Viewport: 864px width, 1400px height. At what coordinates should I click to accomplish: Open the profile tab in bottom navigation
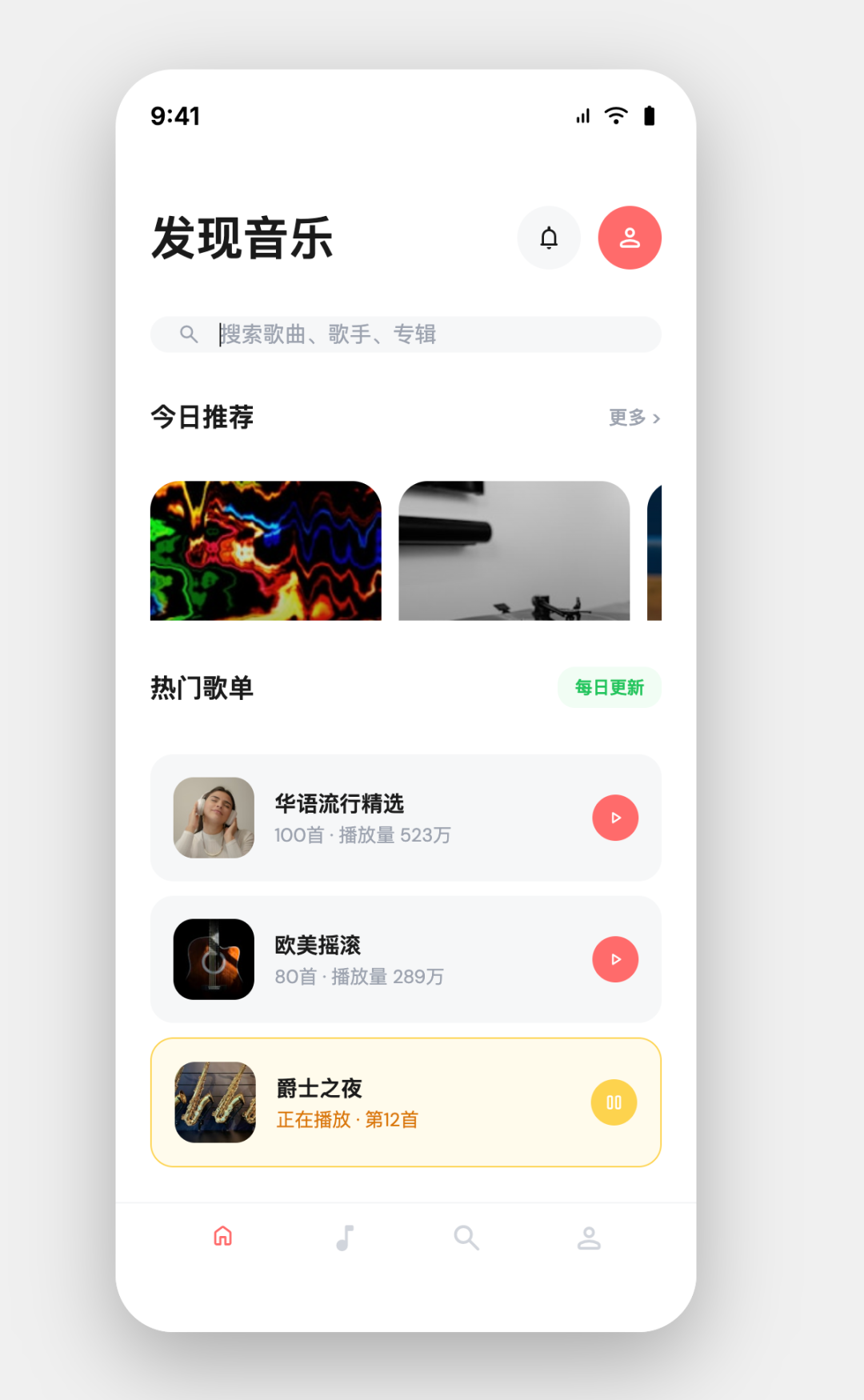(x=590, y=1237)
